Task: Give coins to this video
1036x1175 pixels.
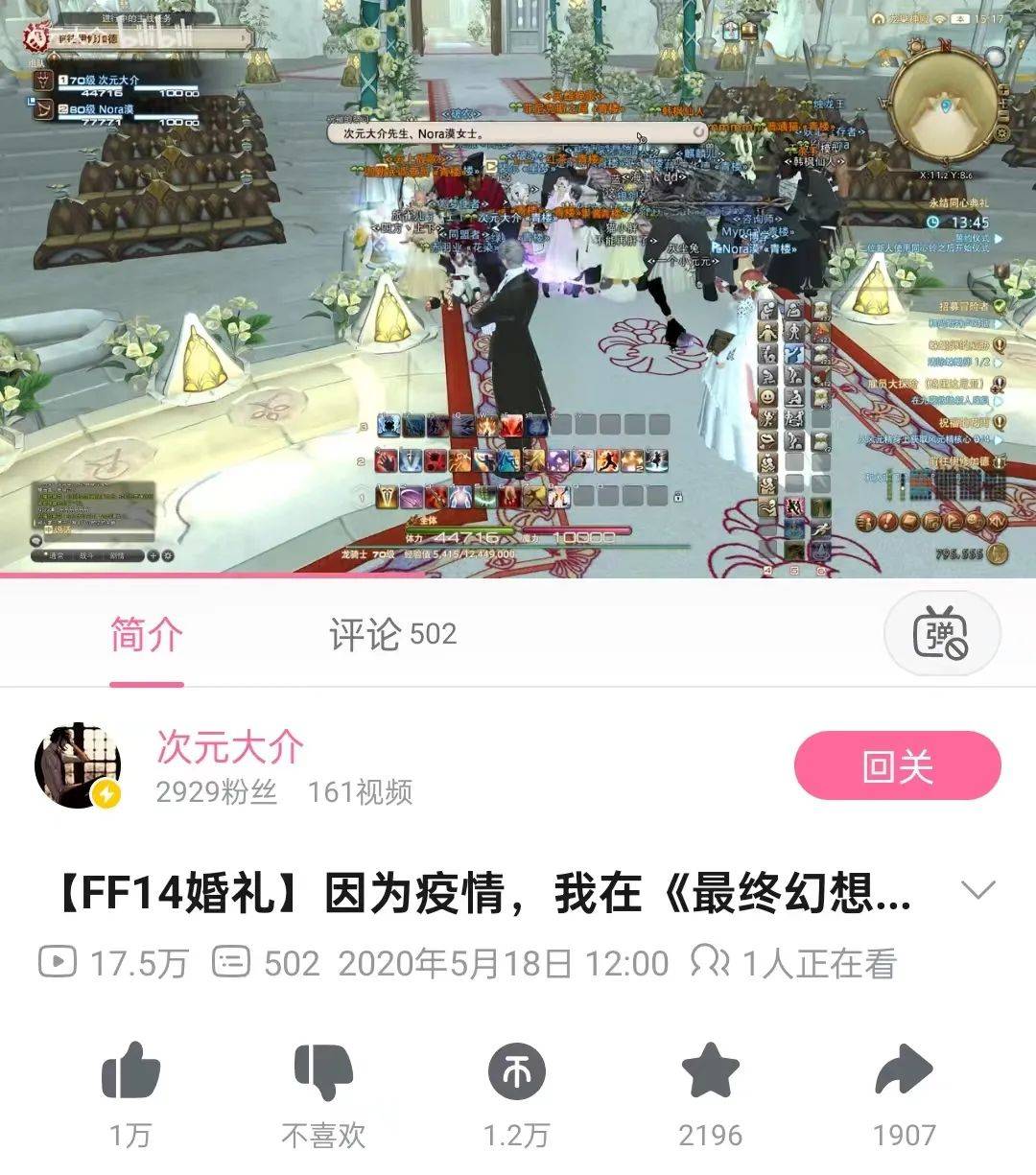Action: [517, 1072]
